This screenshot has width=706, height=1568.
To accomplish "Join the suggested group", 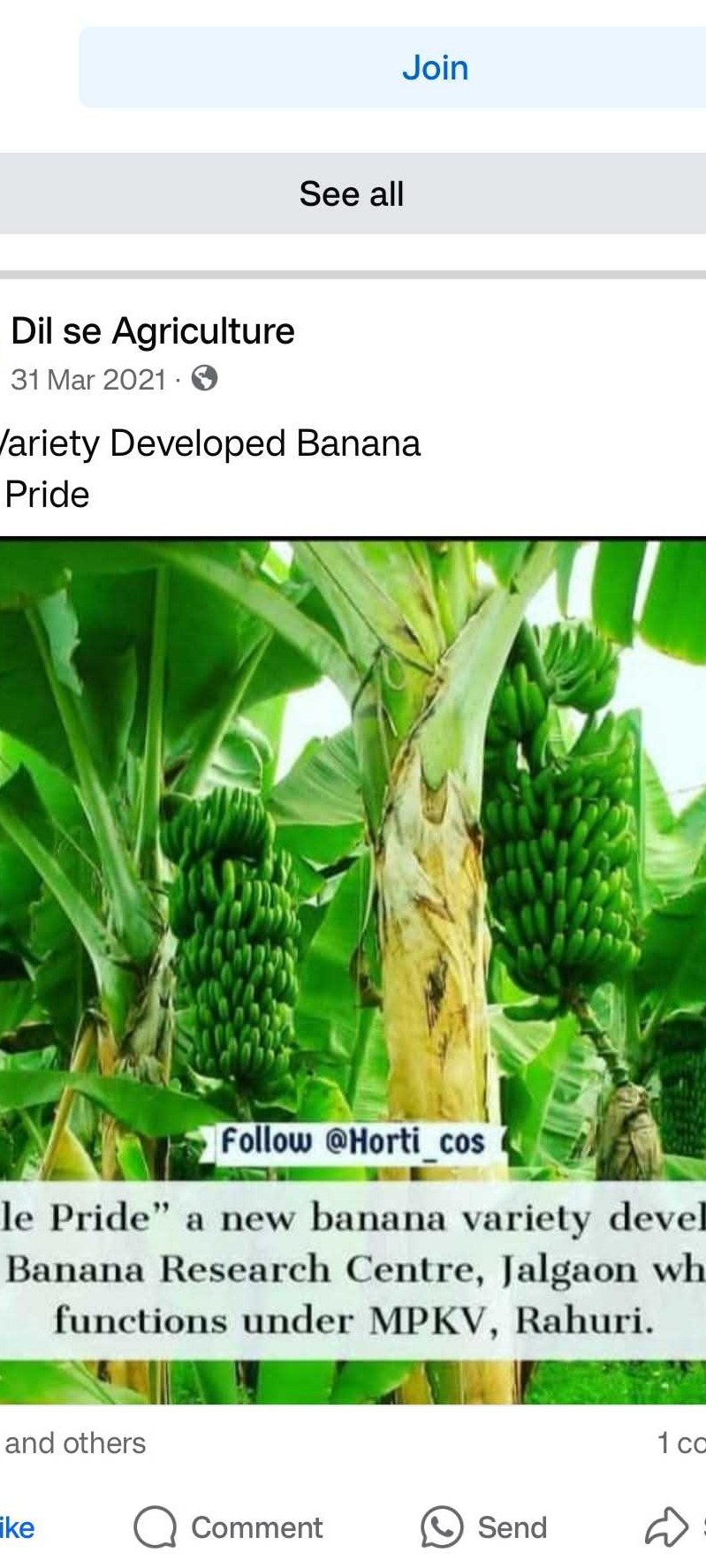I will click(392, 67).
